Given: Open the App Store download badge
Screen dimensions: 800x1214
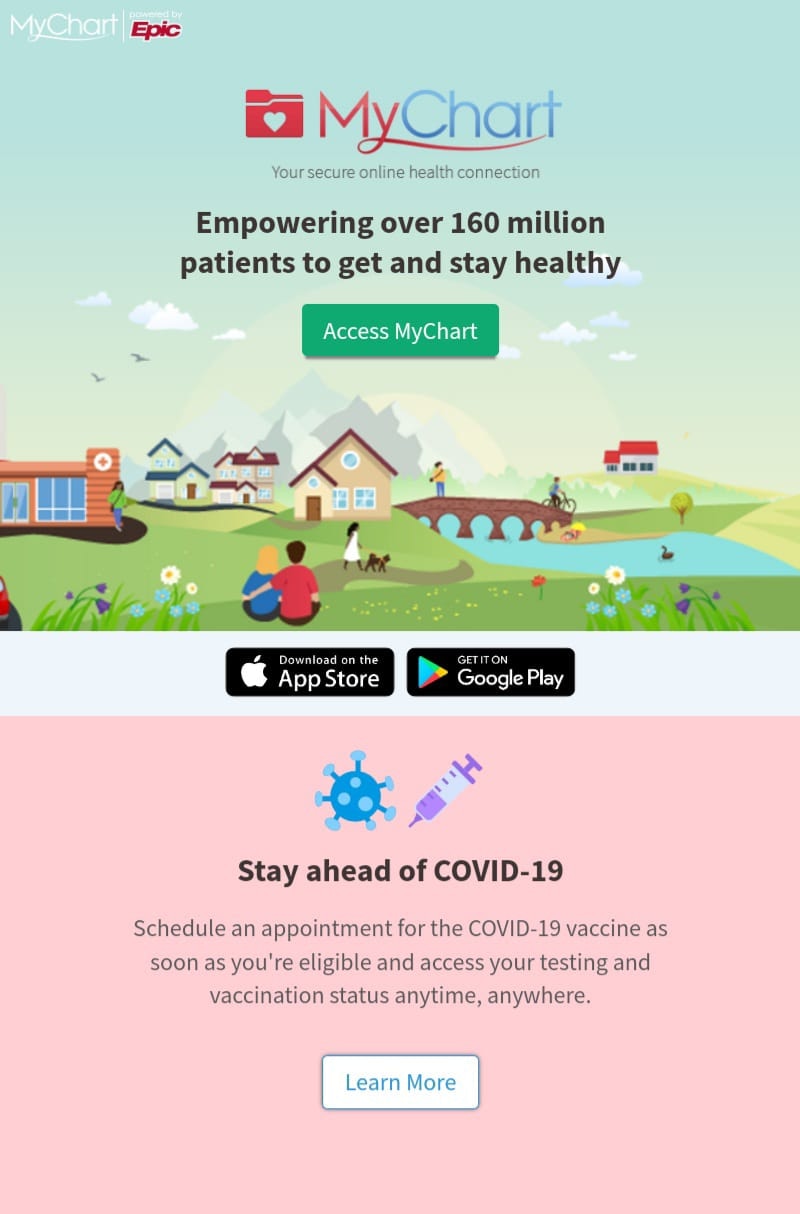Looking at the screenshot, I should tap(310, 672).
